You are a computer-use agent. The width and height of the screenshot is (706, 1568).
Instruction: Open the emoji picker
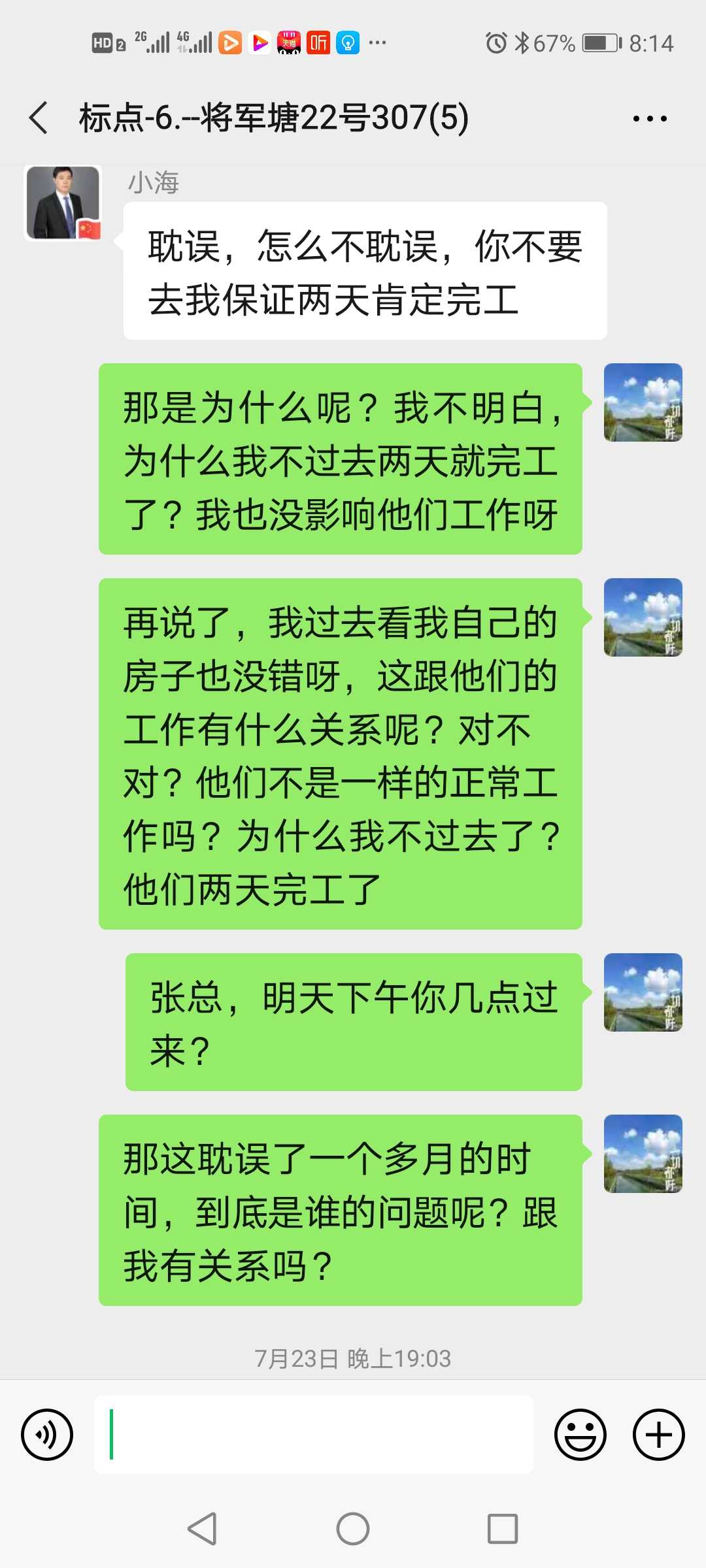coord(580,1435)
